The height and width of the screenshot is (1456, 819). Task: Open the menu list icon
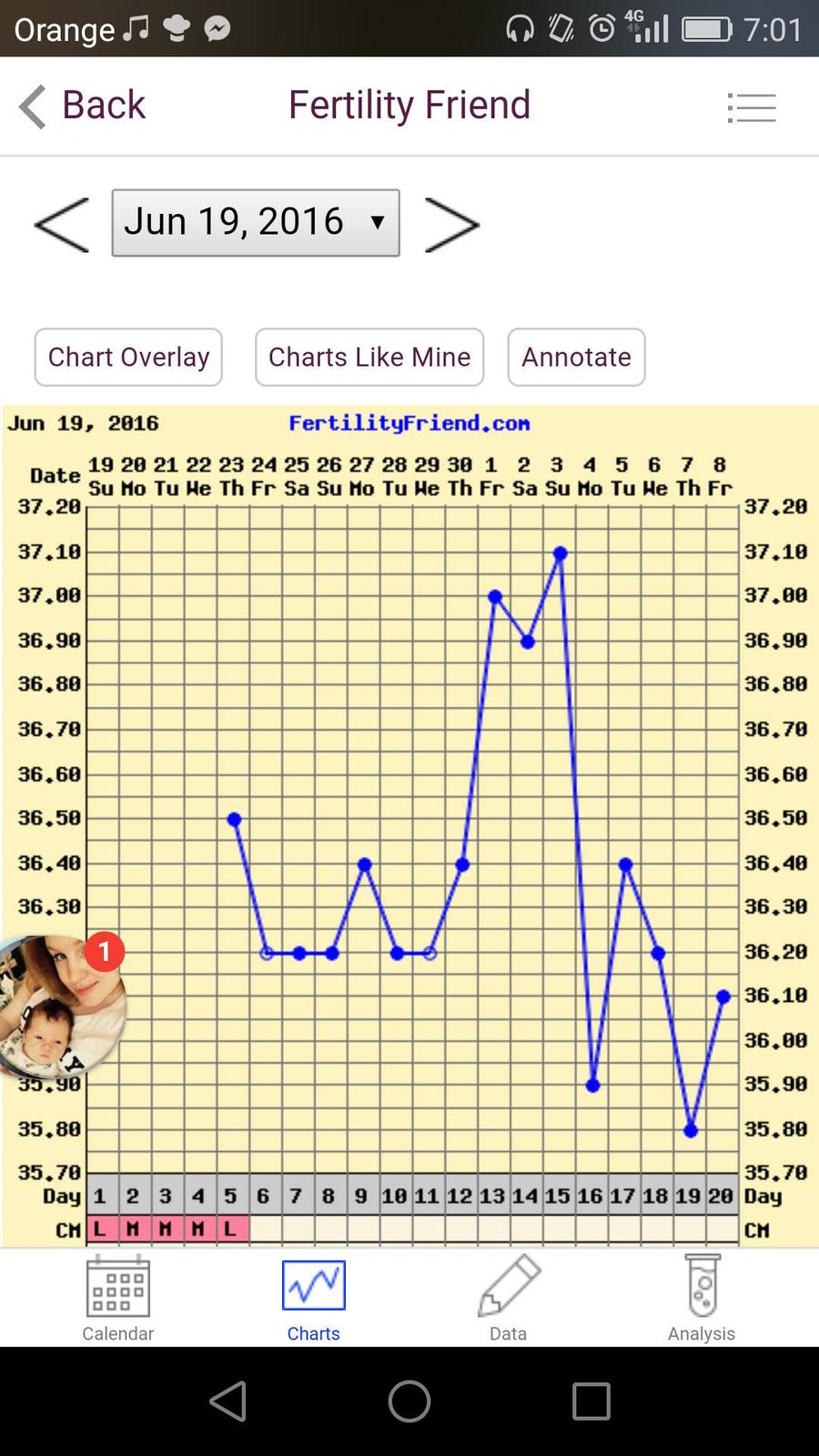[752, 107]
